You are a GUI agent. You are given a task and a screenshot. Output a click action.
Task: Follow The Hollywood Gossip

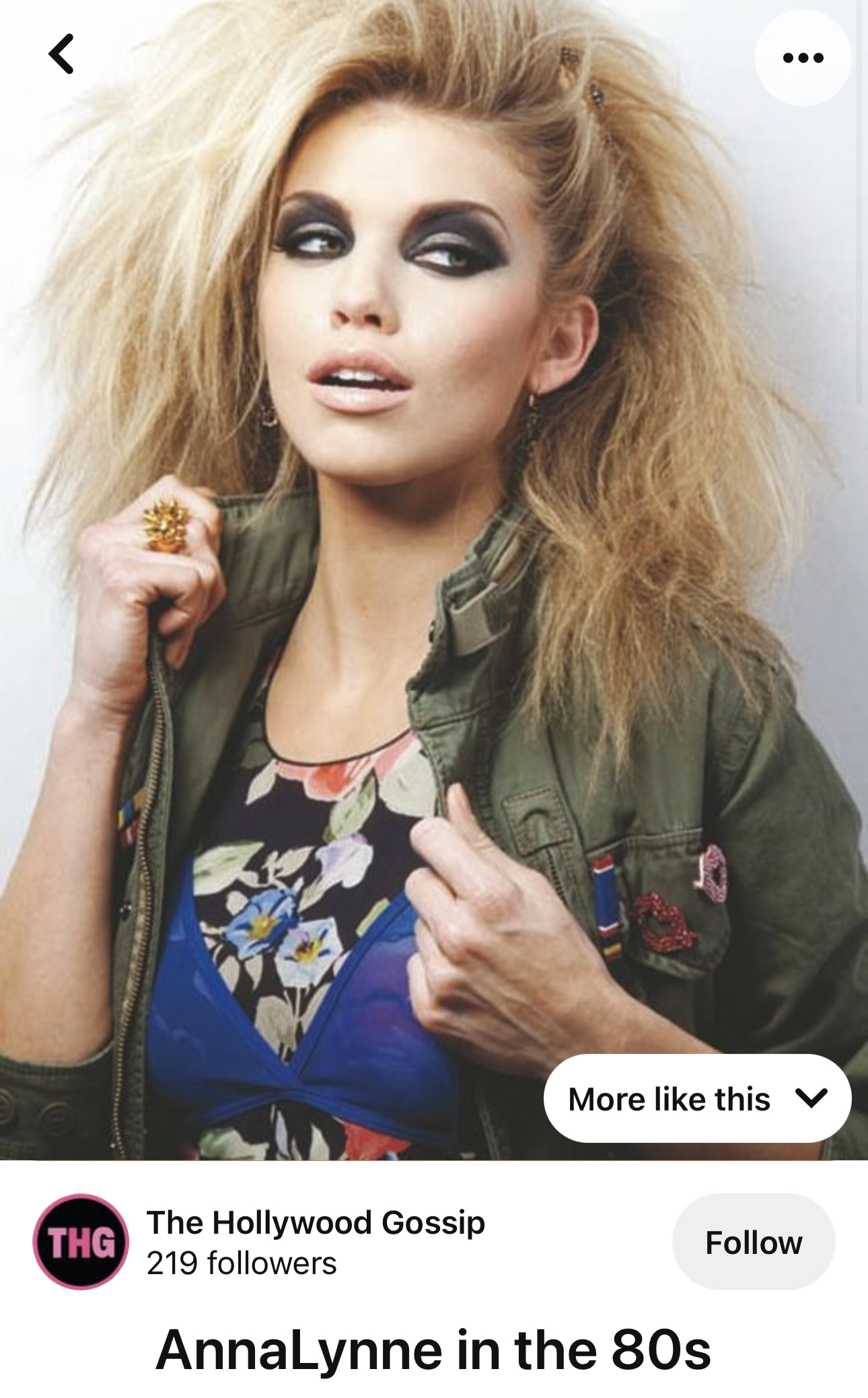[x=753, y=1242]
